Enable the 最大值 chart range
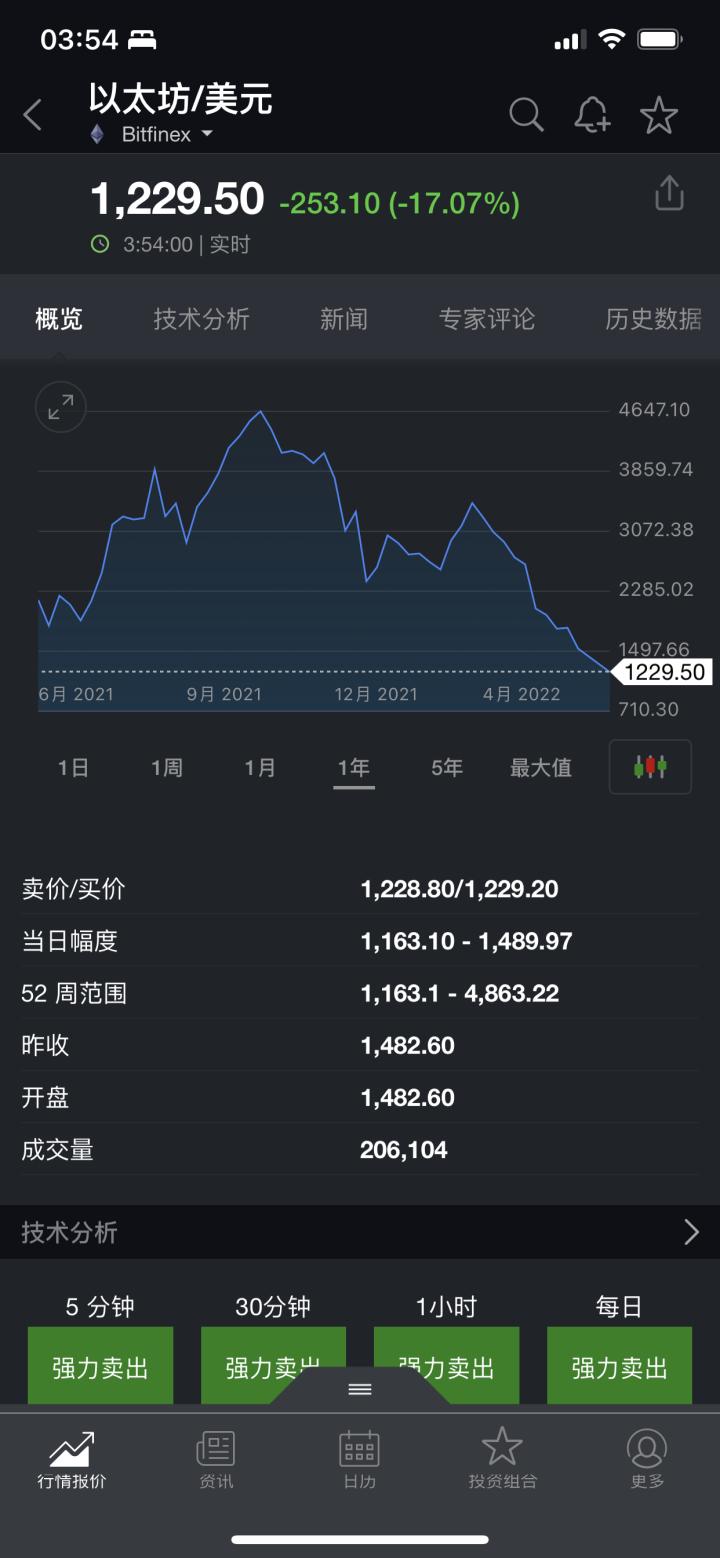 tap(540, 766)
